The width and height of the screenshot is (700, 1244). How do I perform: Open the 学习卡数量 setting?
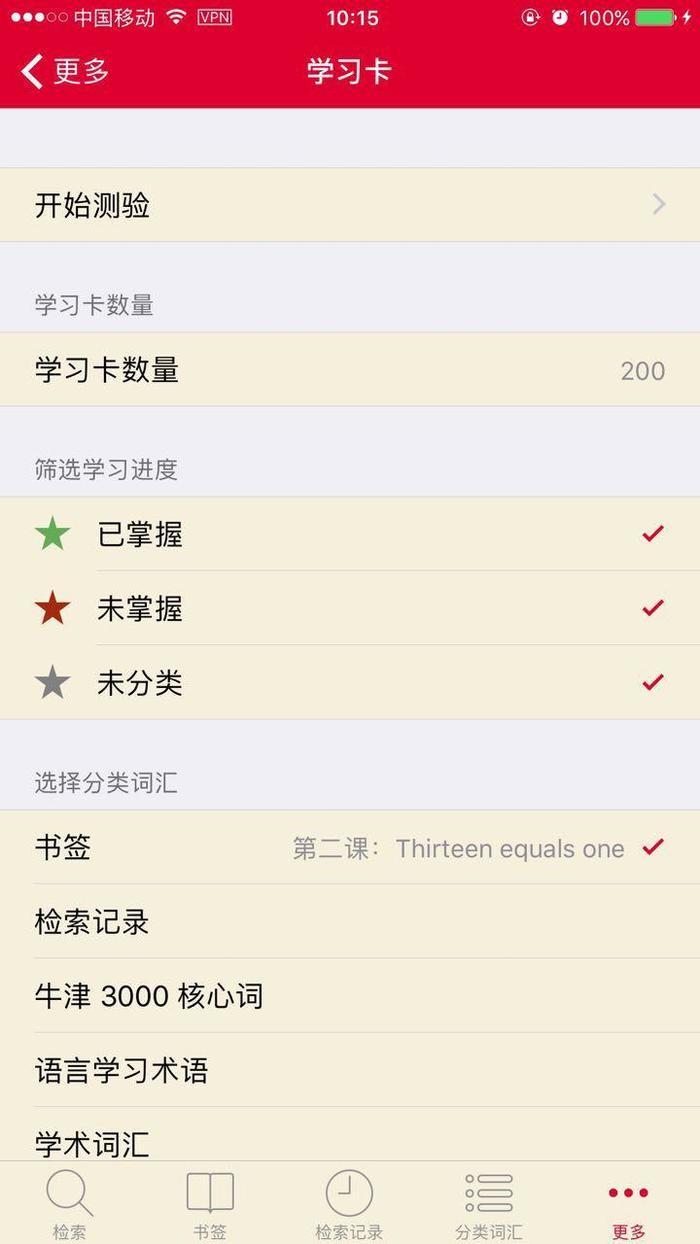350,370
